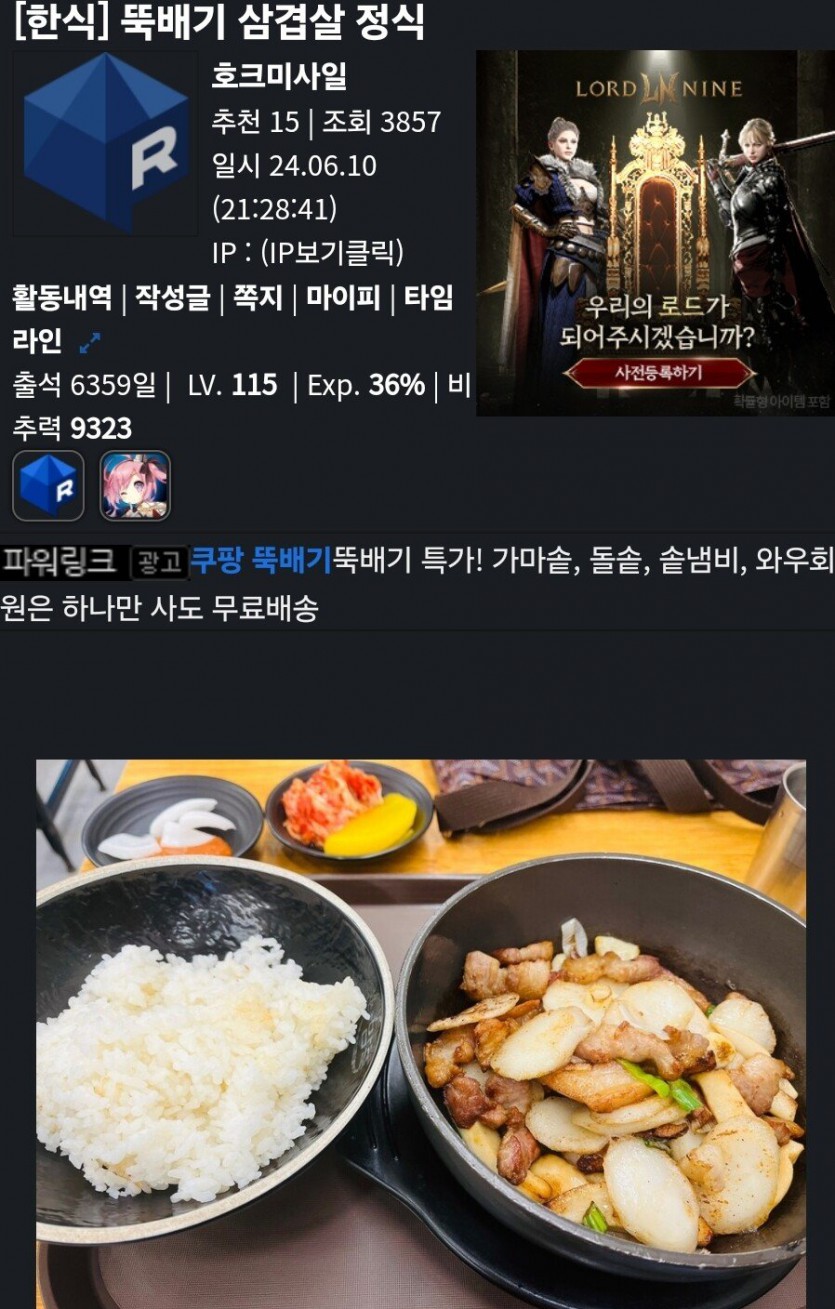The height and width of the screenshot is (1309, 835).
Task: Tap the username 호크미사일
Action: [x=279, y=76]
